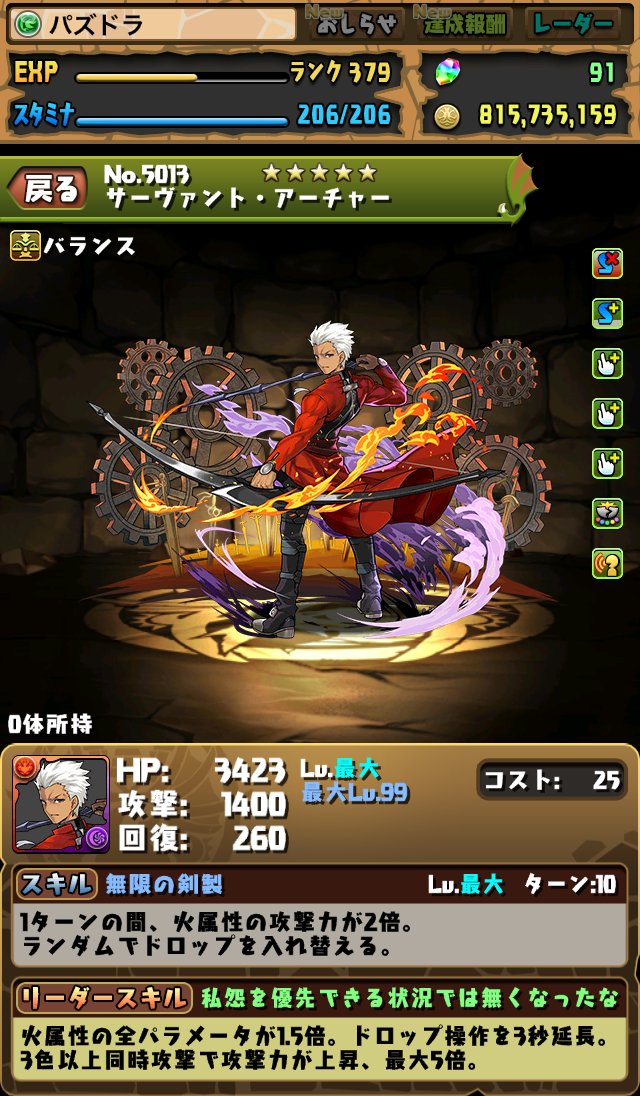Tap the skill lock resist awakening icon
The height and width of the screenshot is (1096, 640).
pyautogui.click(x=607, y=264)
